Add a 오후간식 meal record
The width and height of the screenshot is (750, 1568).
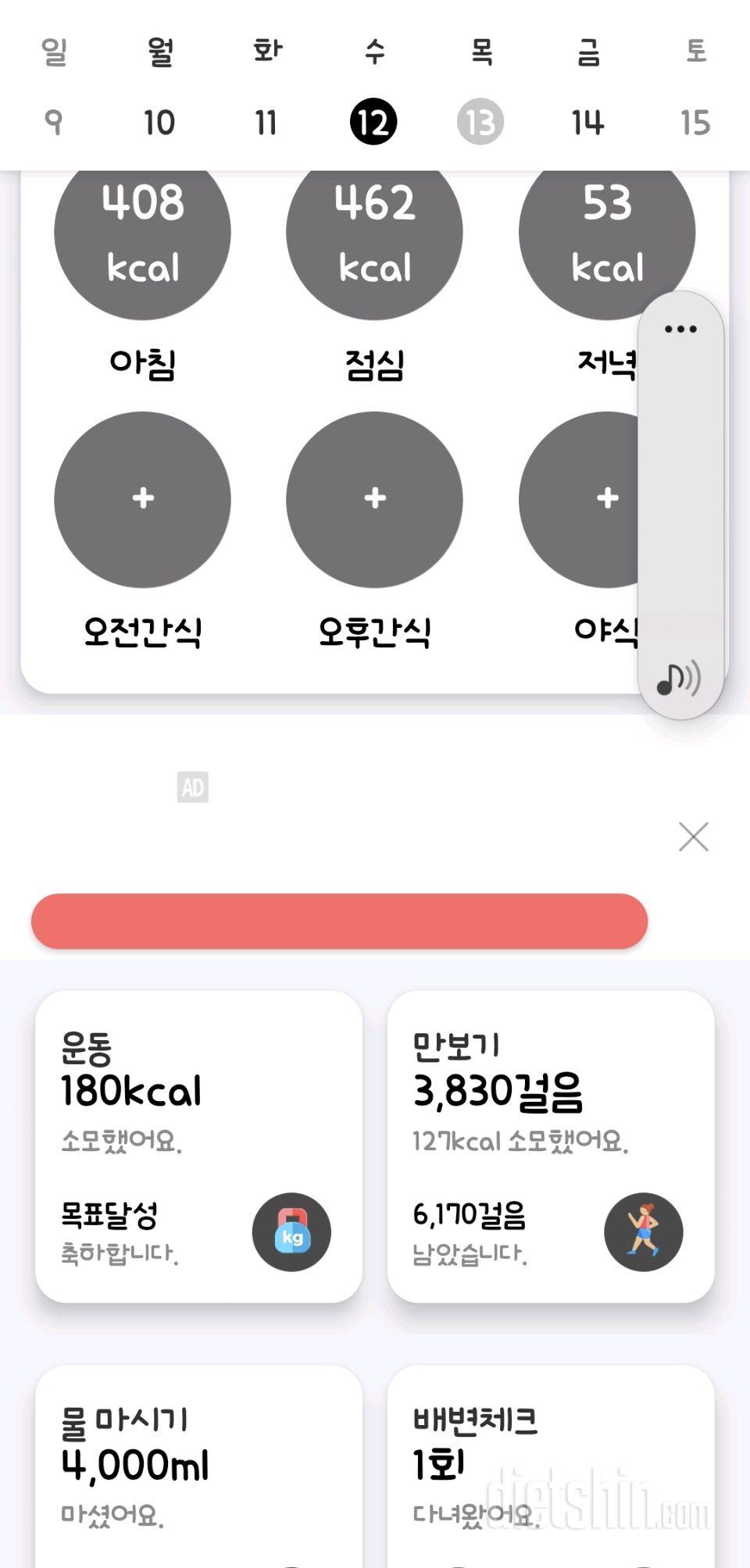coord(374,500)
